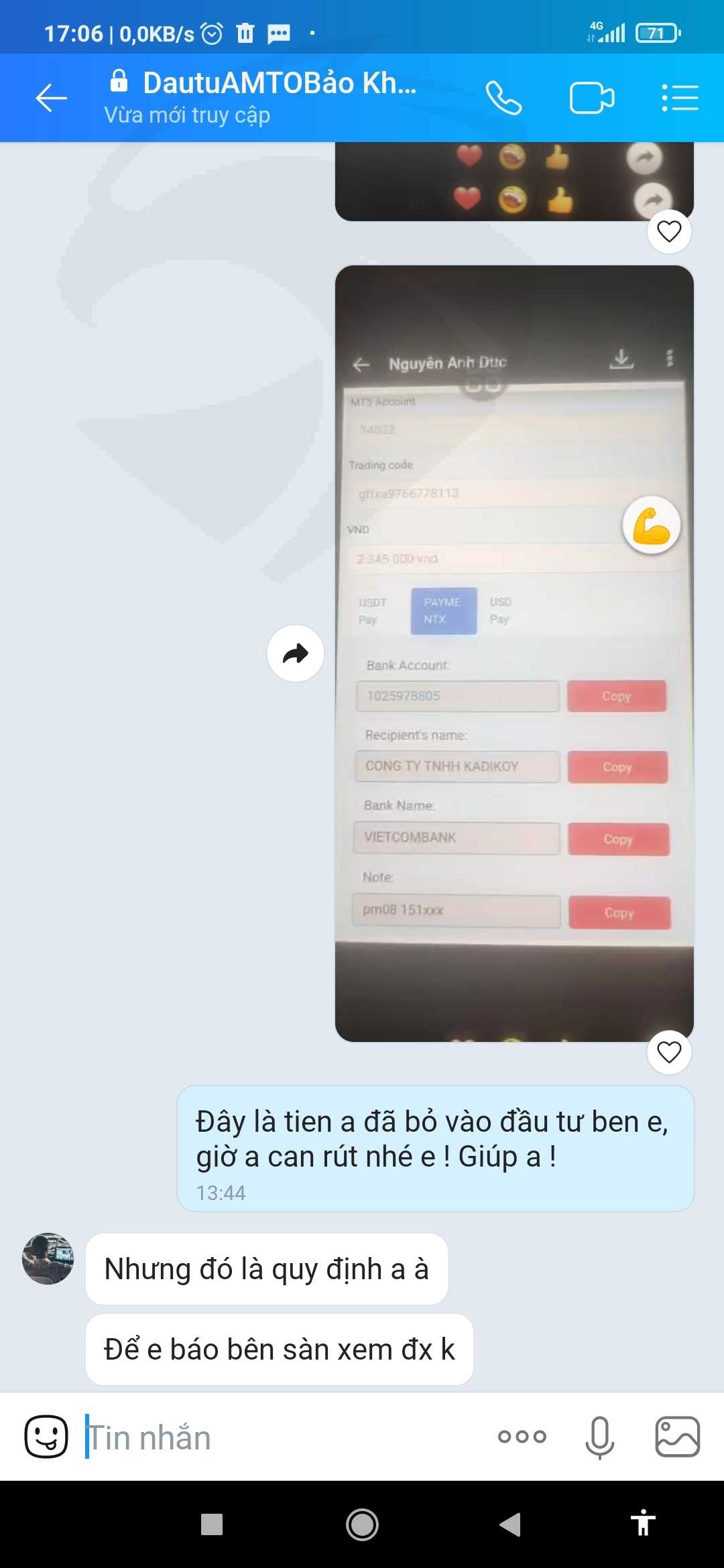Open the chat options menu
Viewport: 724px width, 1568px height.
pyautogui.click(x=680, y=98)
